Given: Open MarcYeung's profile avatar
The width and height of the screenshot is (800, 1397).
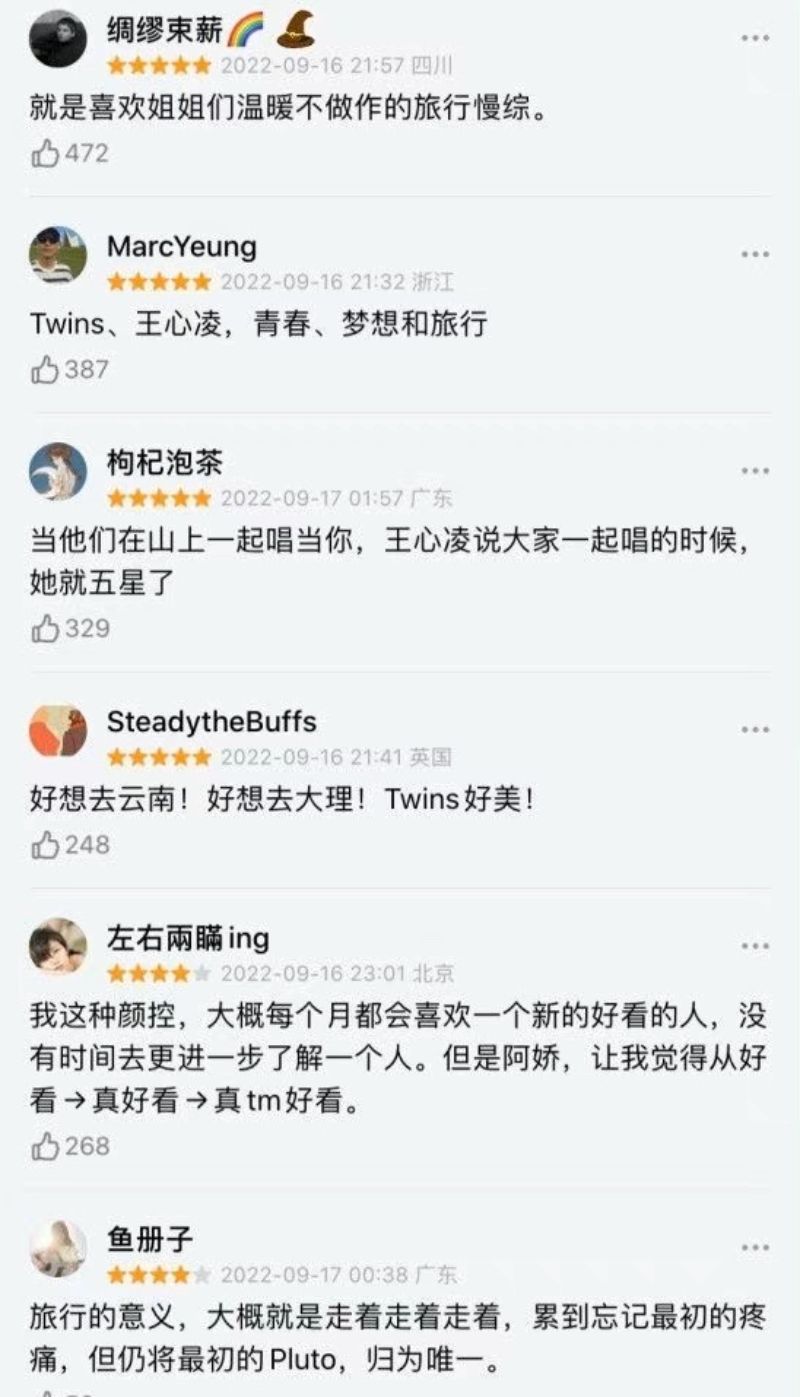Looking at the screenshot, I should click(57, 255).
